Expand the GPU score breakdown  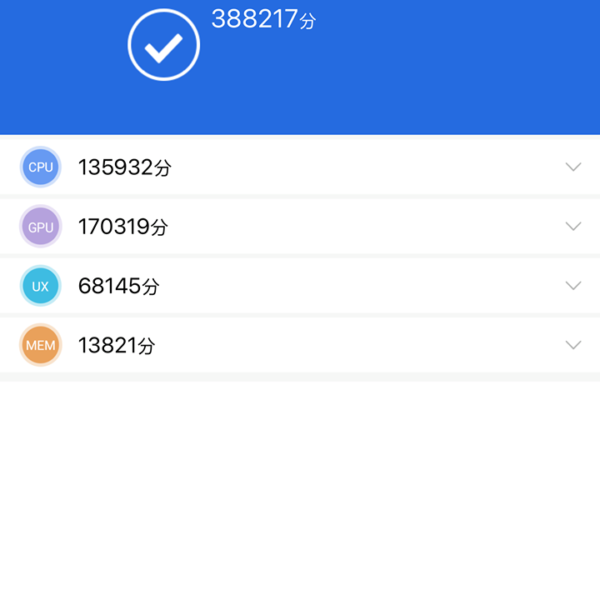(x=573, y=226)
